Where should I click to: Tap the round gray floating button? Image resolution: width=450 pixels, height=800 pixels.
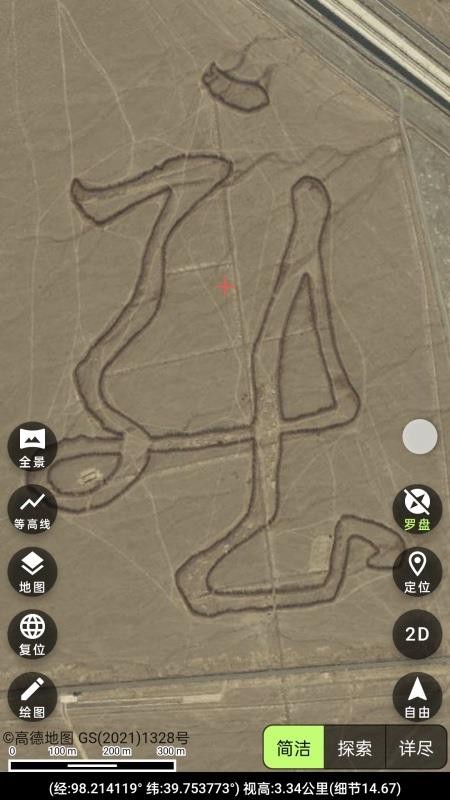pos(420,437)
